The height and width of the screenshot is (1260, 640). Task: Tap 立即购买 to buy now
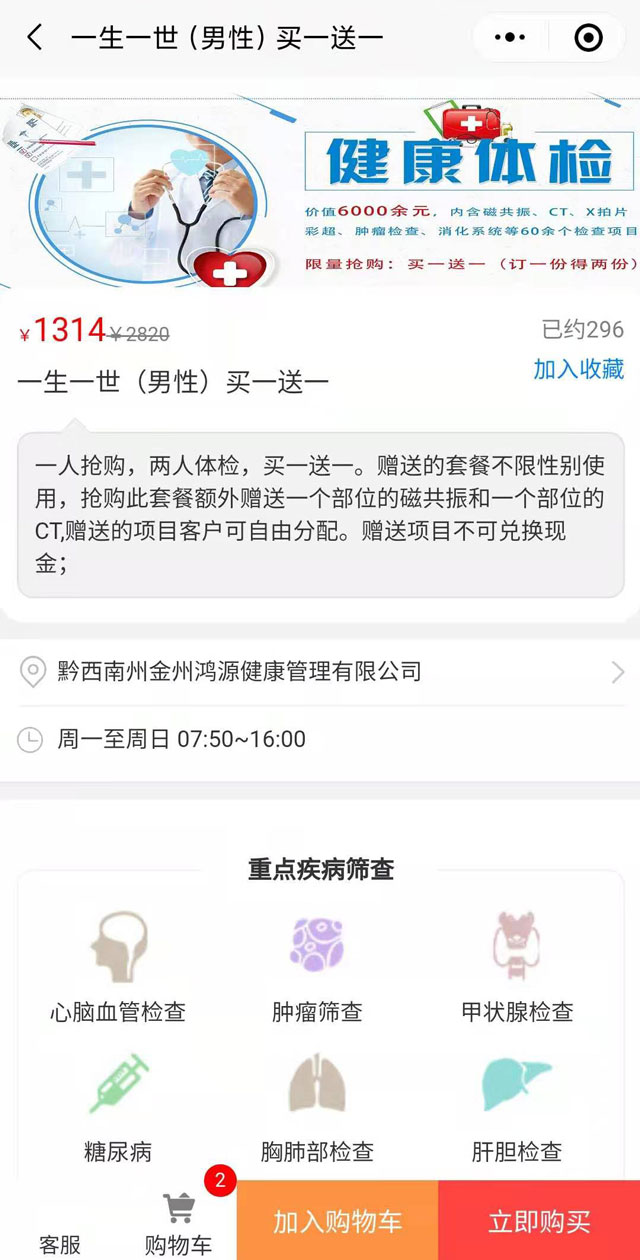click(539, 1221)
